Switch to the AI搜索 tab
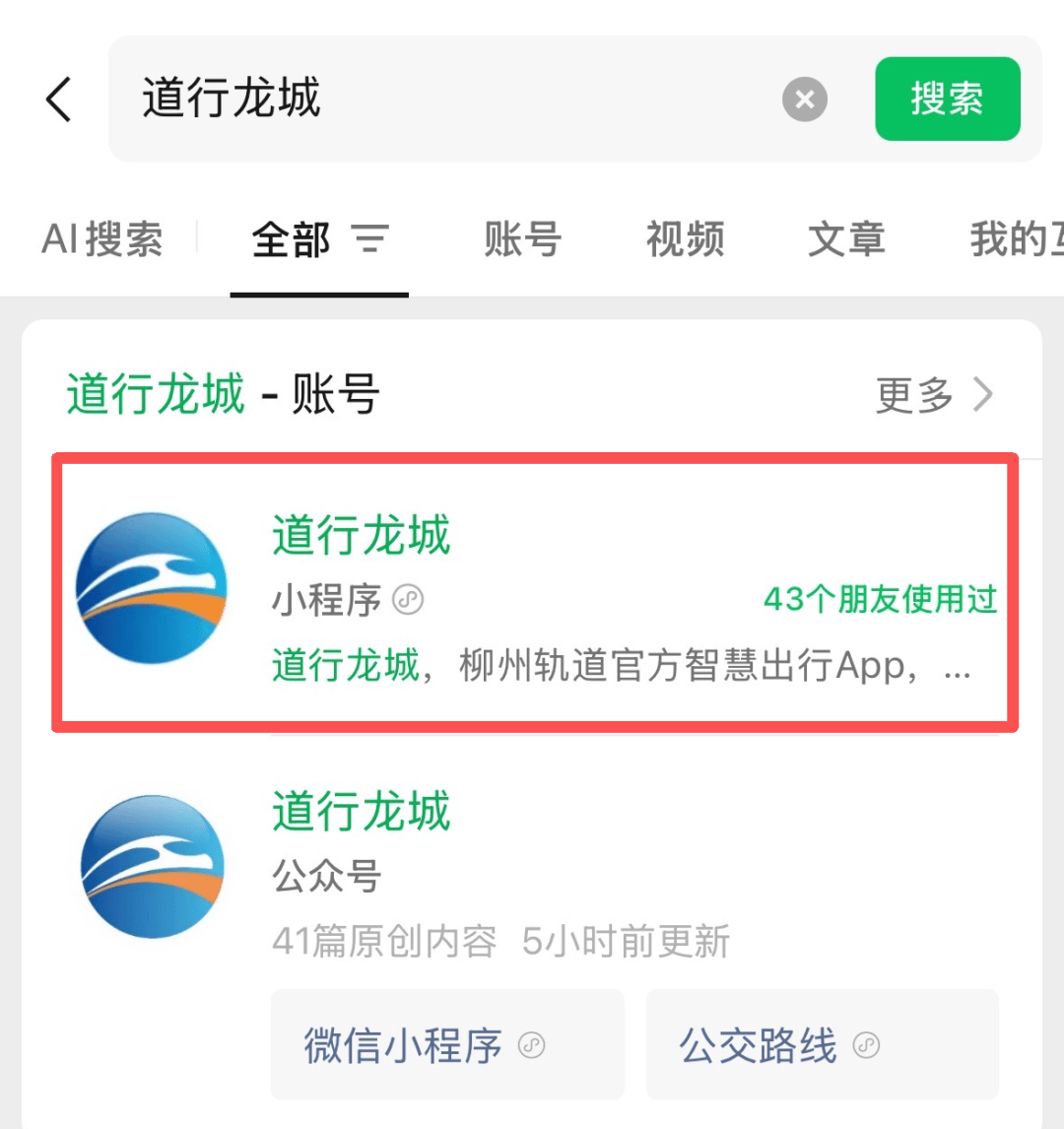The image size is (1064, 1129). tap(102, 239)
